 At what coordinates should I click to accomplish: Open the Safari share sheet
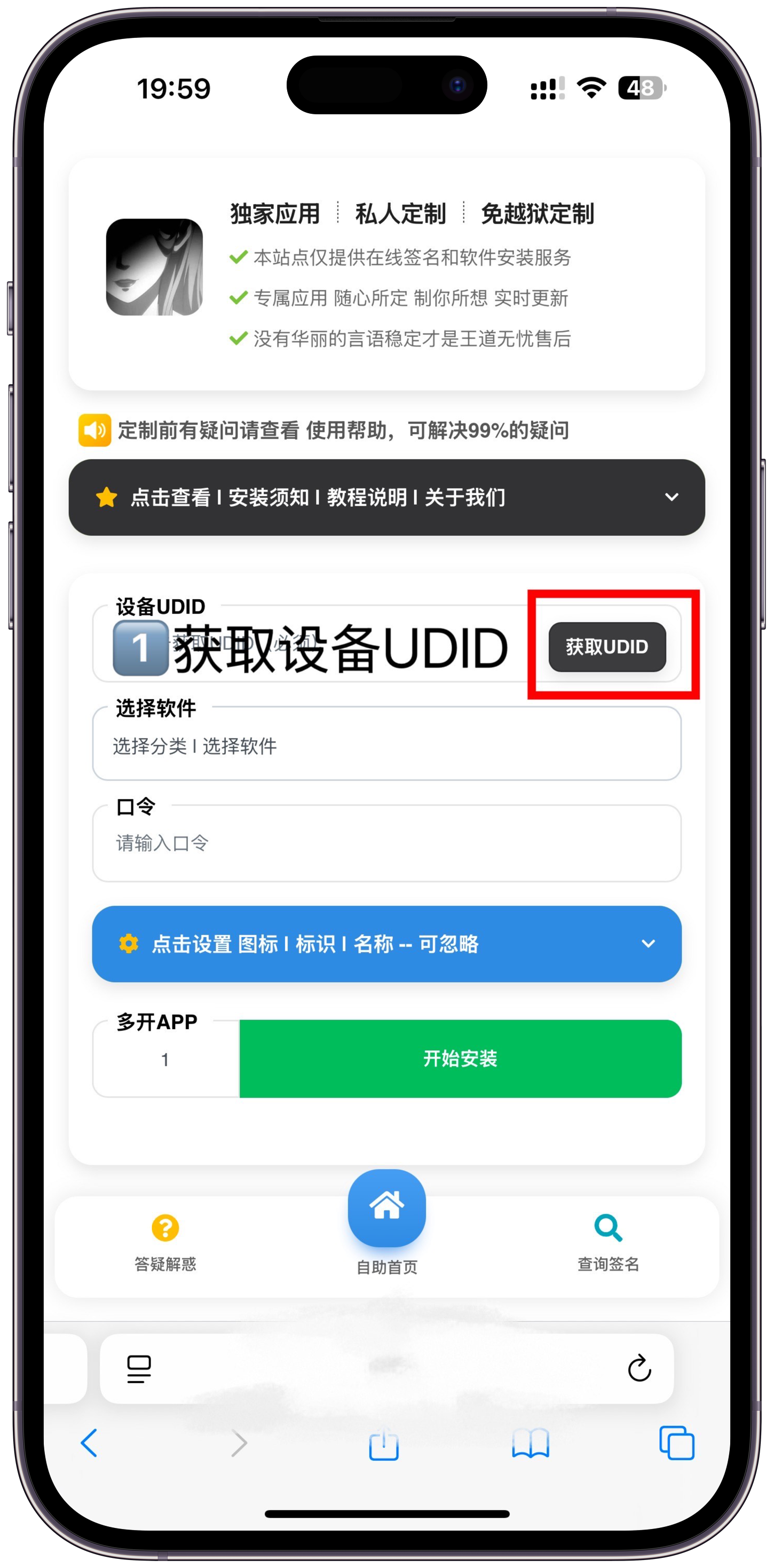(x=383, y=1443)
